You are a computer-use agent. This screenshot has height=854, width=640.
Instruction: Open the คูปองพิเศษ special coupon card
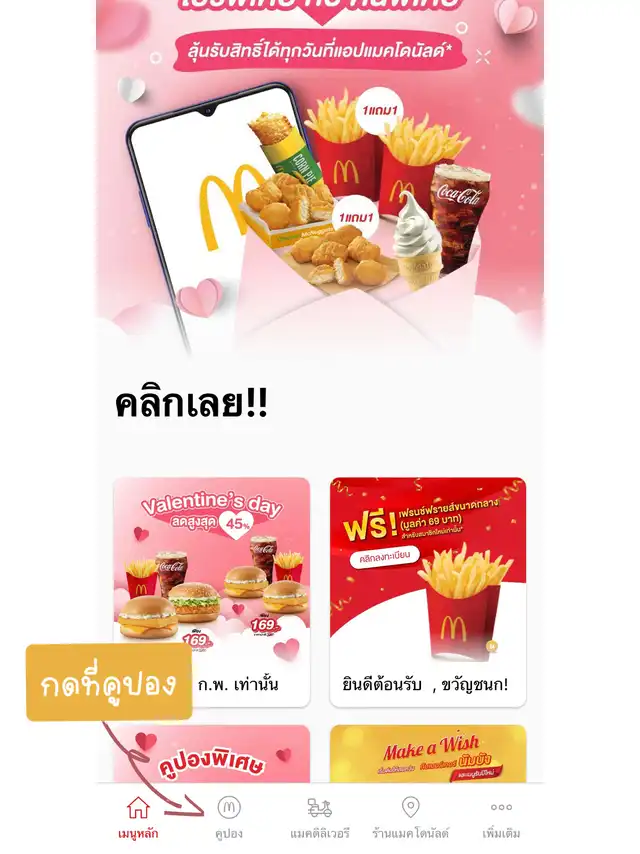pos(212,755)
